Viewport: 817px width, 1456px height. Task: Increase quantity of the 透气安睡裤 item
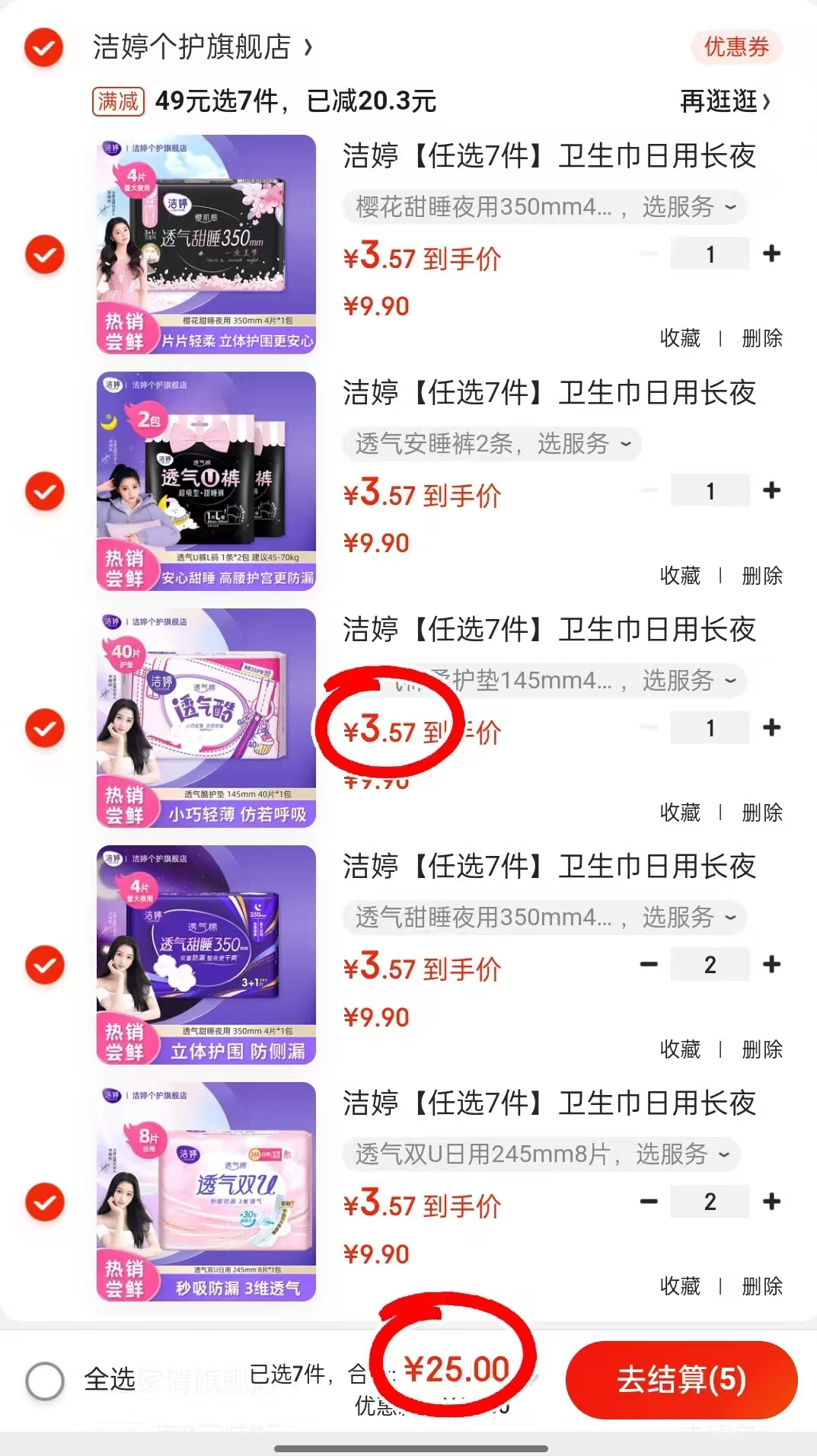(771, 490)
